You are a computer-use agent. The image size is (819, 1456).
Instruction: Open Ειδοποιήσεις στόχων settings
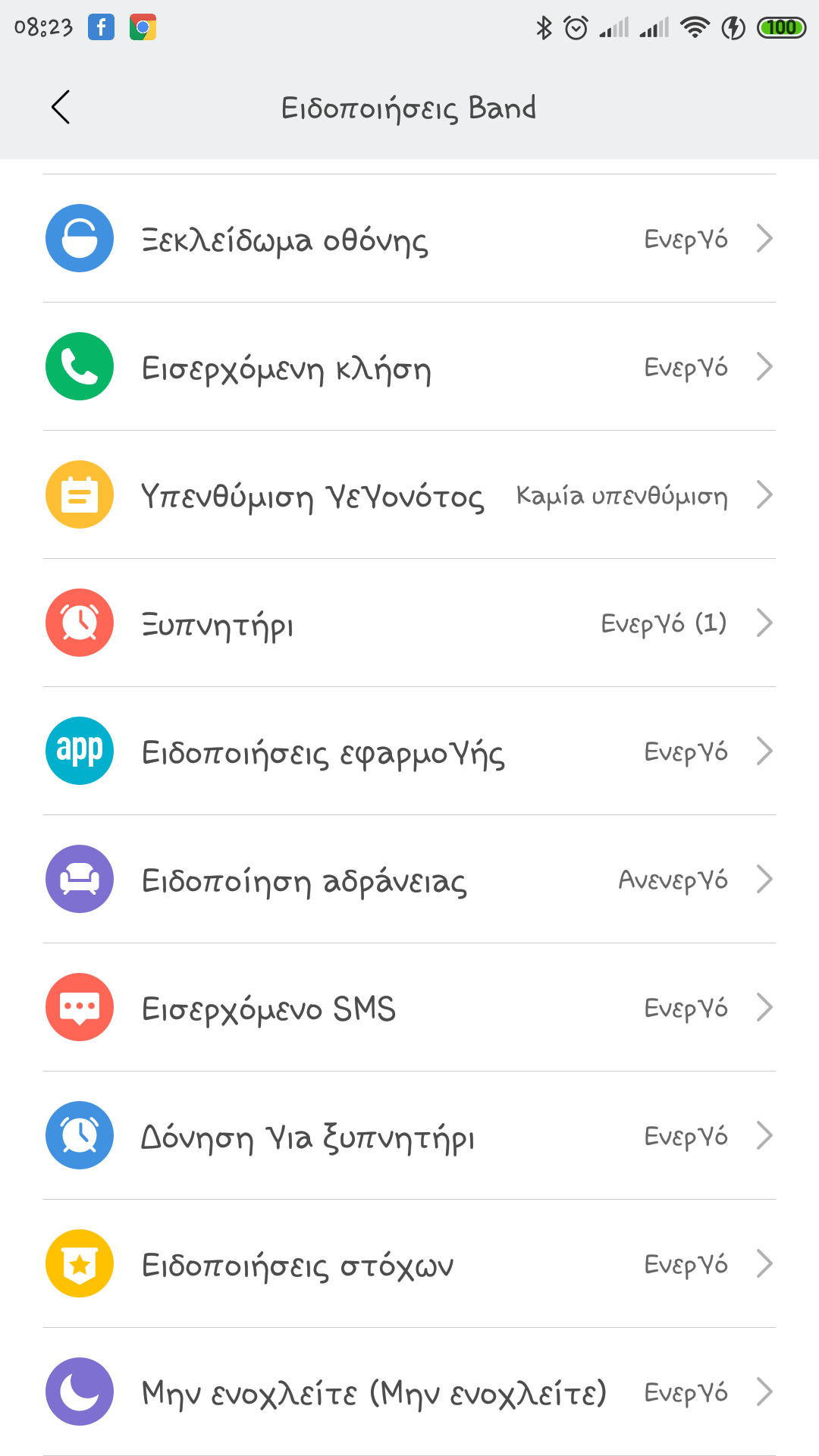pos(409,1264)
